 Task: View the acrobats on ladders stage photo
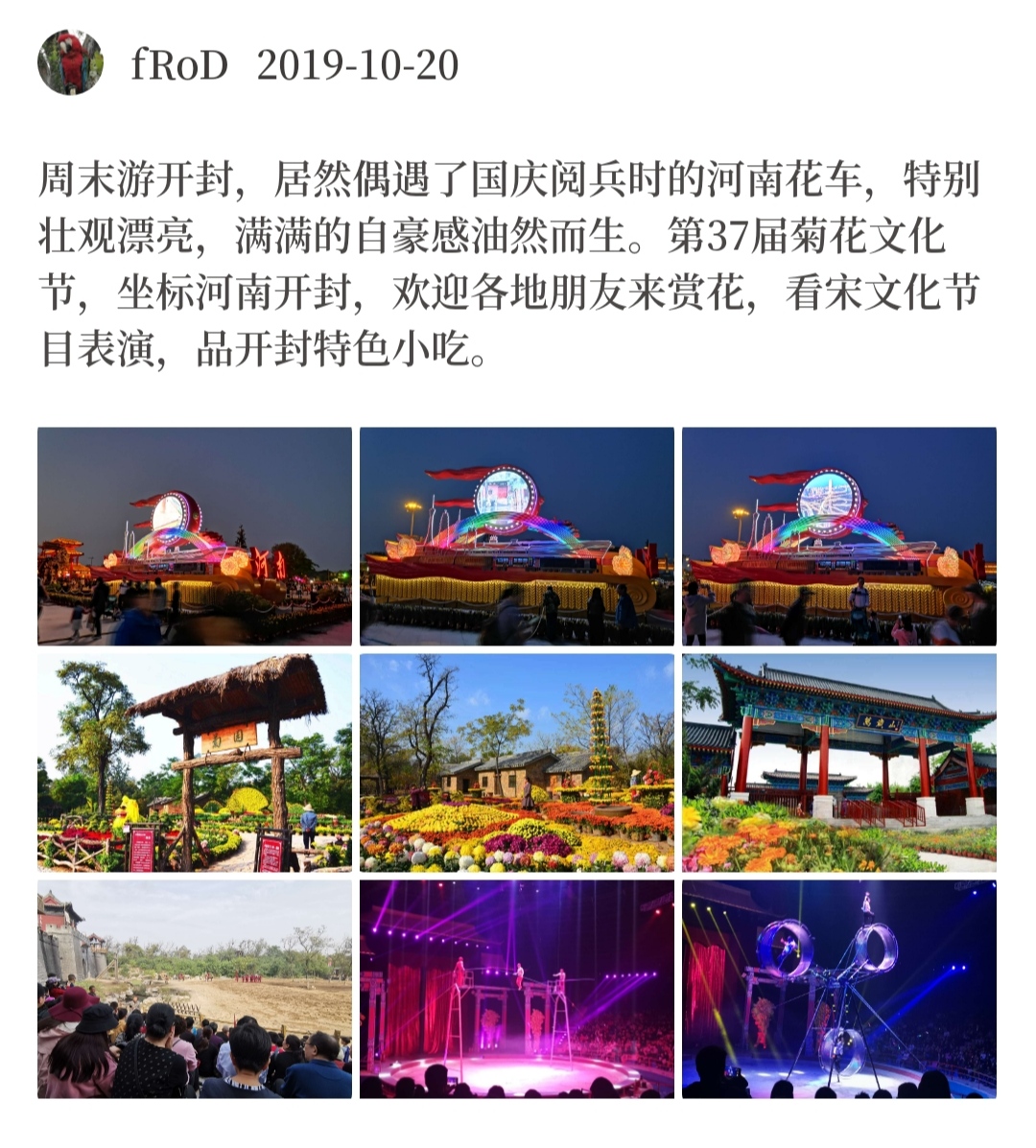[x=517, y=989]
